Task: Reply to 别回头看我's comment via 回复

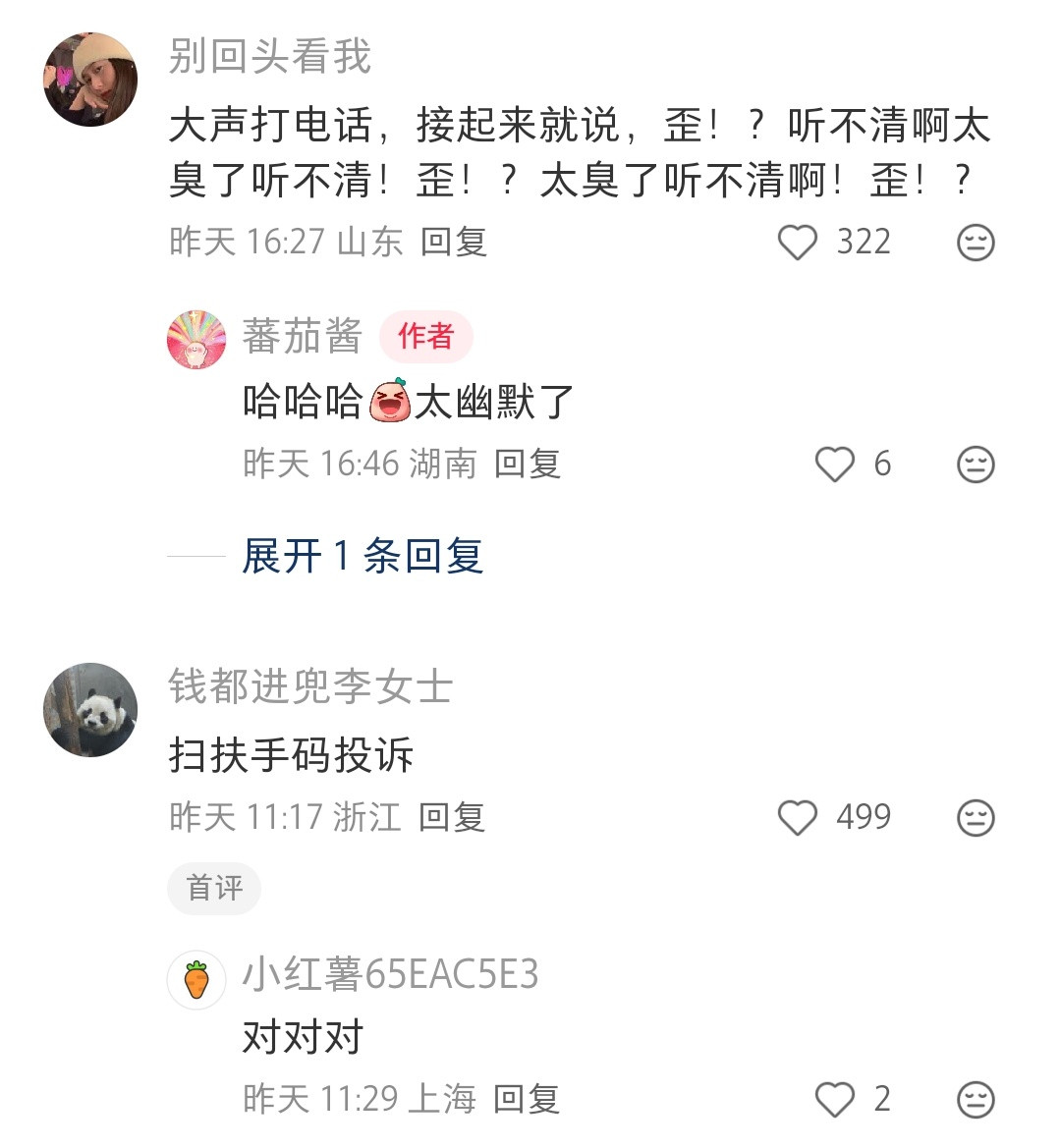Action: click(x=454, y=242)
